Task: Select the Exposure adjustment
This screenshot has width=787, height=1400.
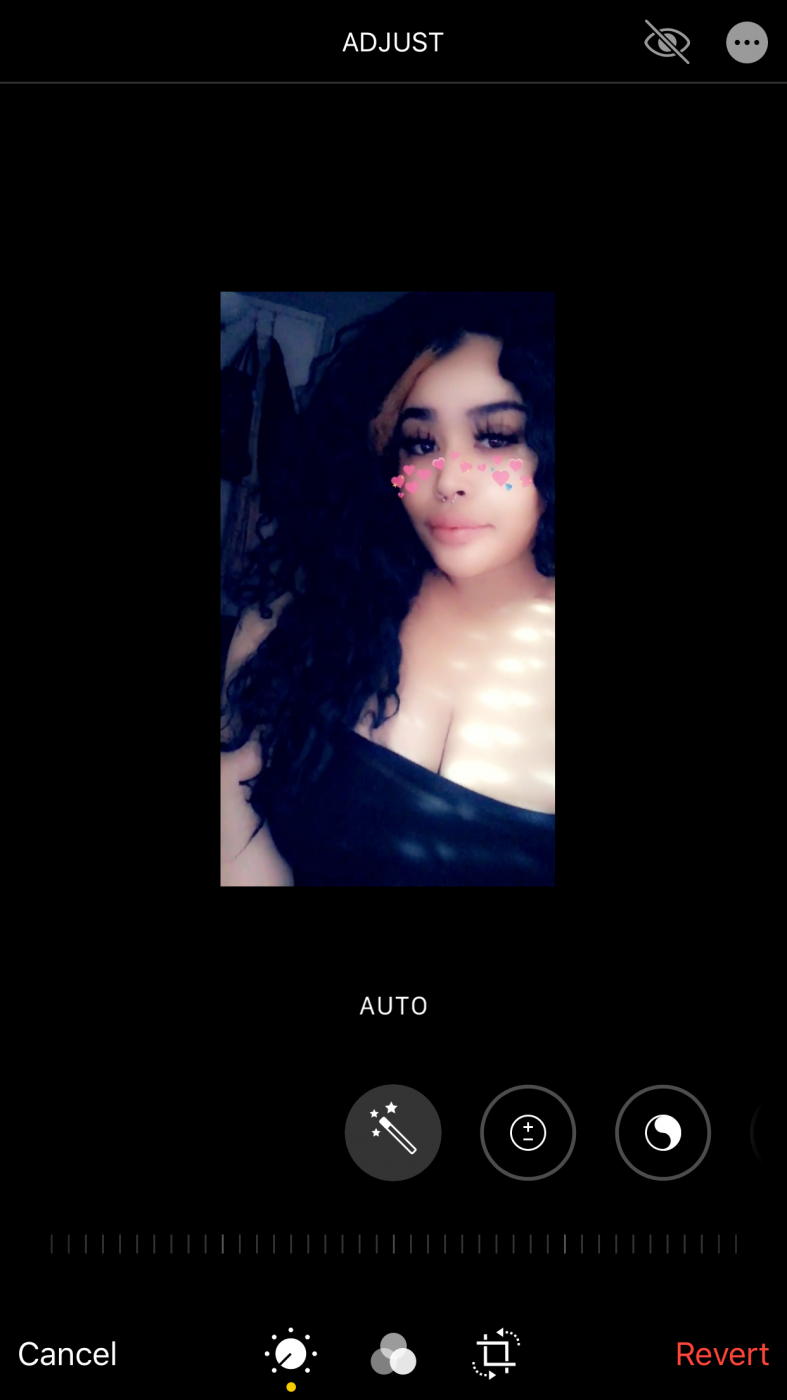Action: [x=528, y=1133]
